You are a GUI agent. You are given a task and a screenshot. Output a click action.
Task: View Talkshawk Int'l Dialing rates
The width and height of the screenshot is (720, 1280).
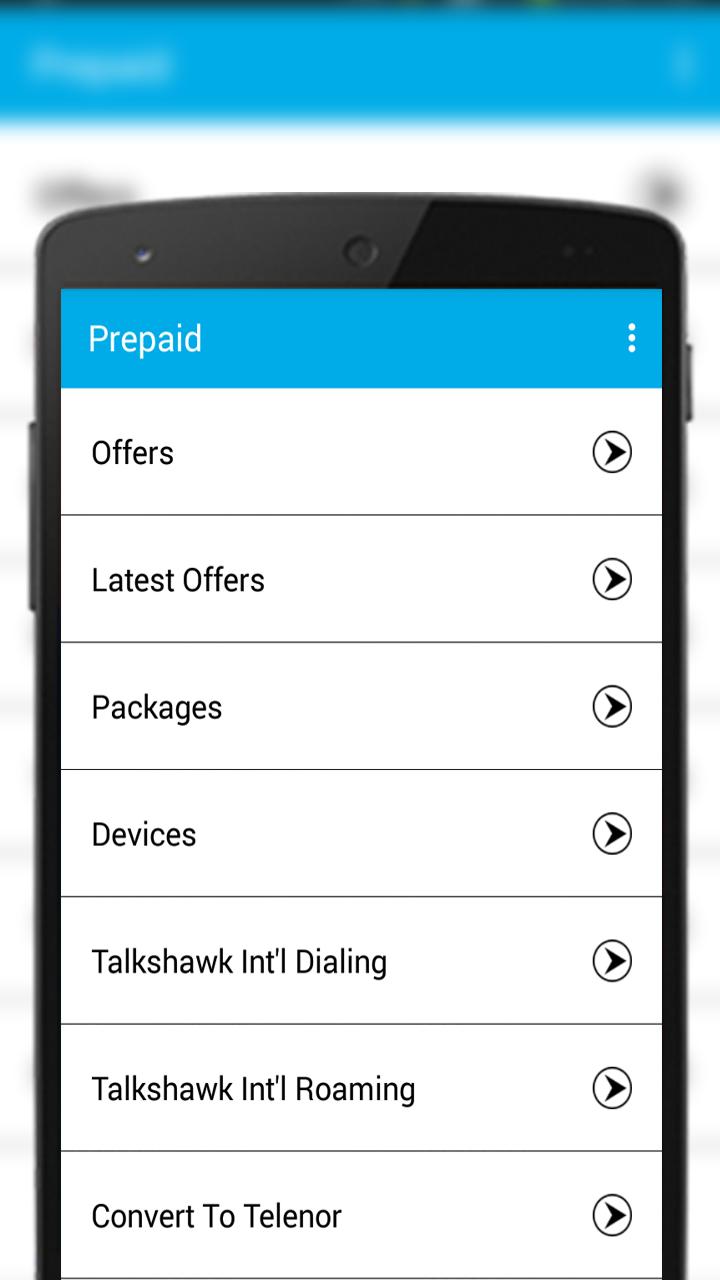pos(300,961)
